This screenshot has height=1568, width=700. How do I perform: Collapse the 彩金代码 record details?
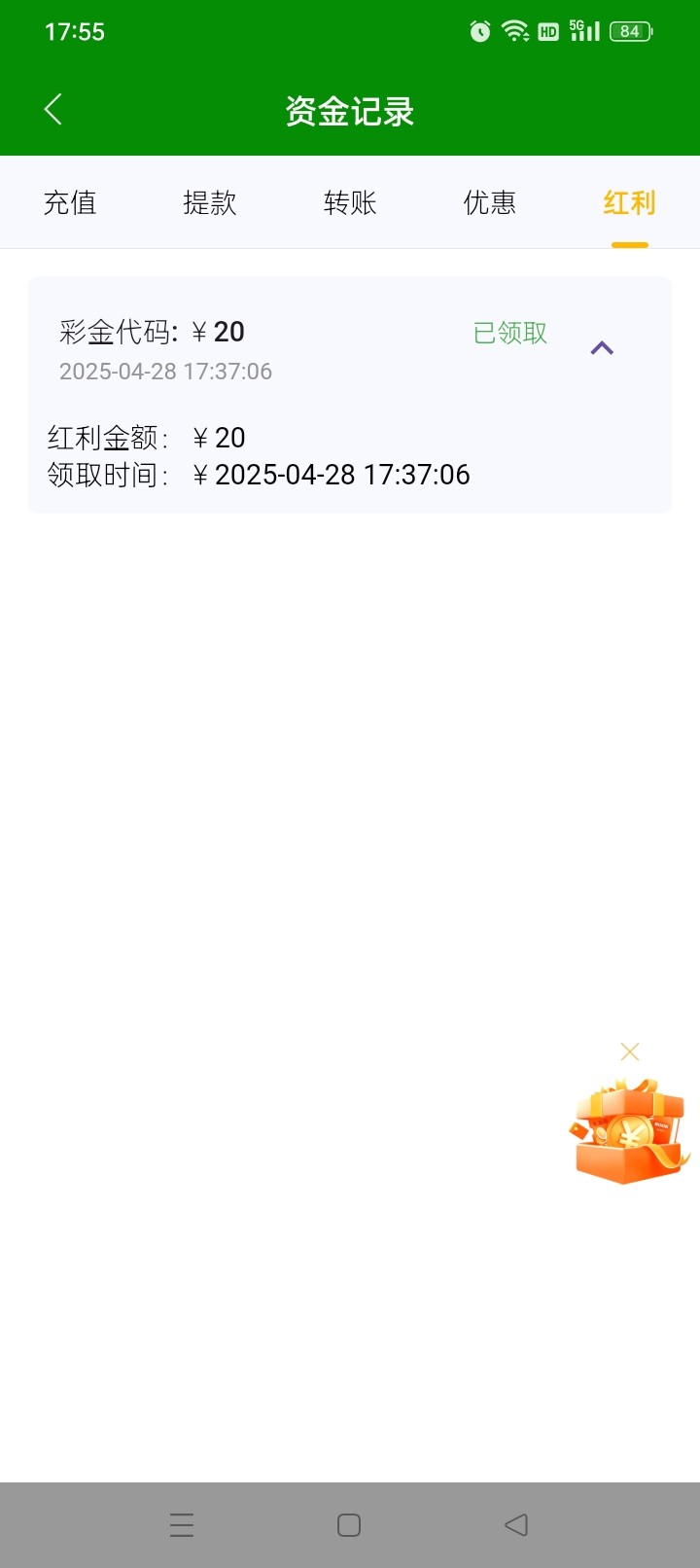[x=602, y=348]
